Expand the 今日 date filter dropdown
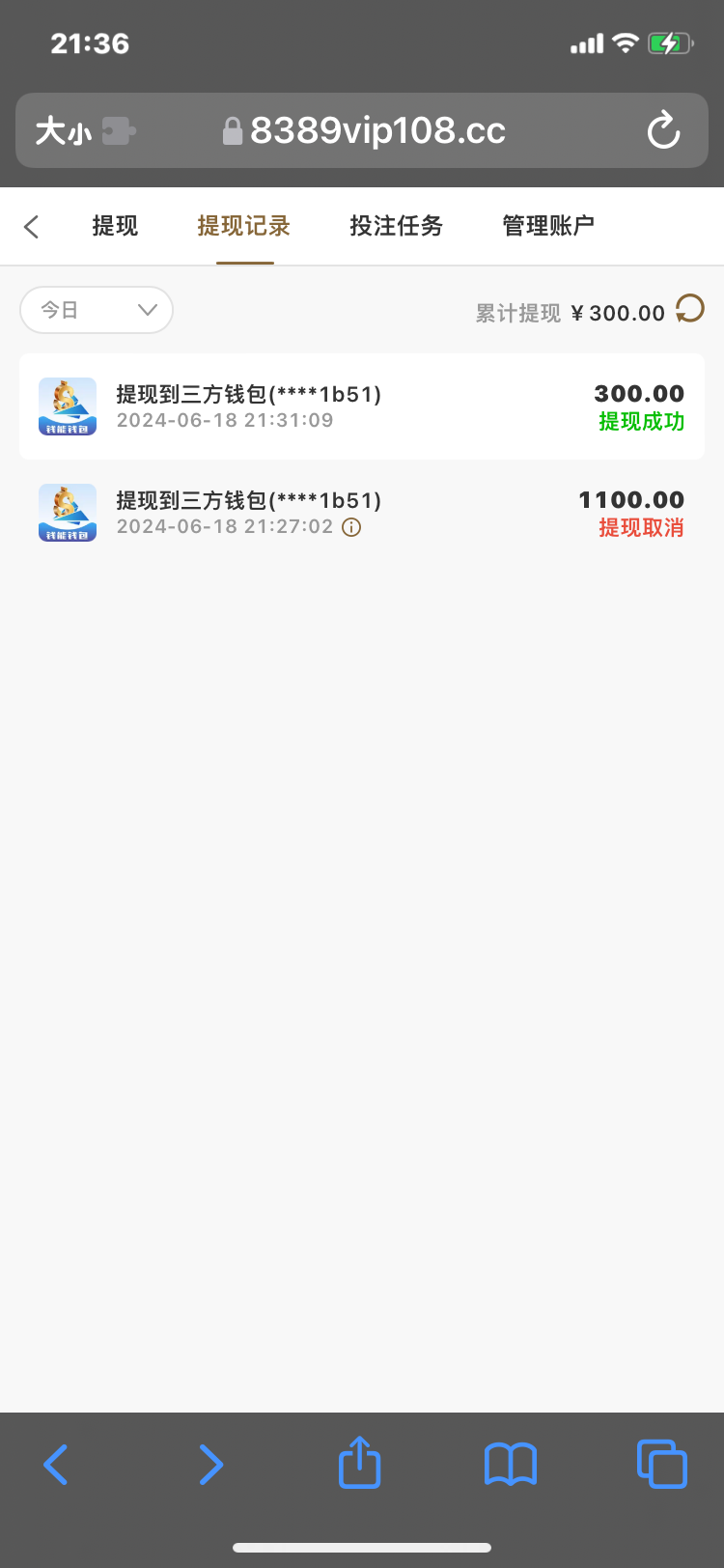This screenshot has width=724, height=1568. point(97,310)
